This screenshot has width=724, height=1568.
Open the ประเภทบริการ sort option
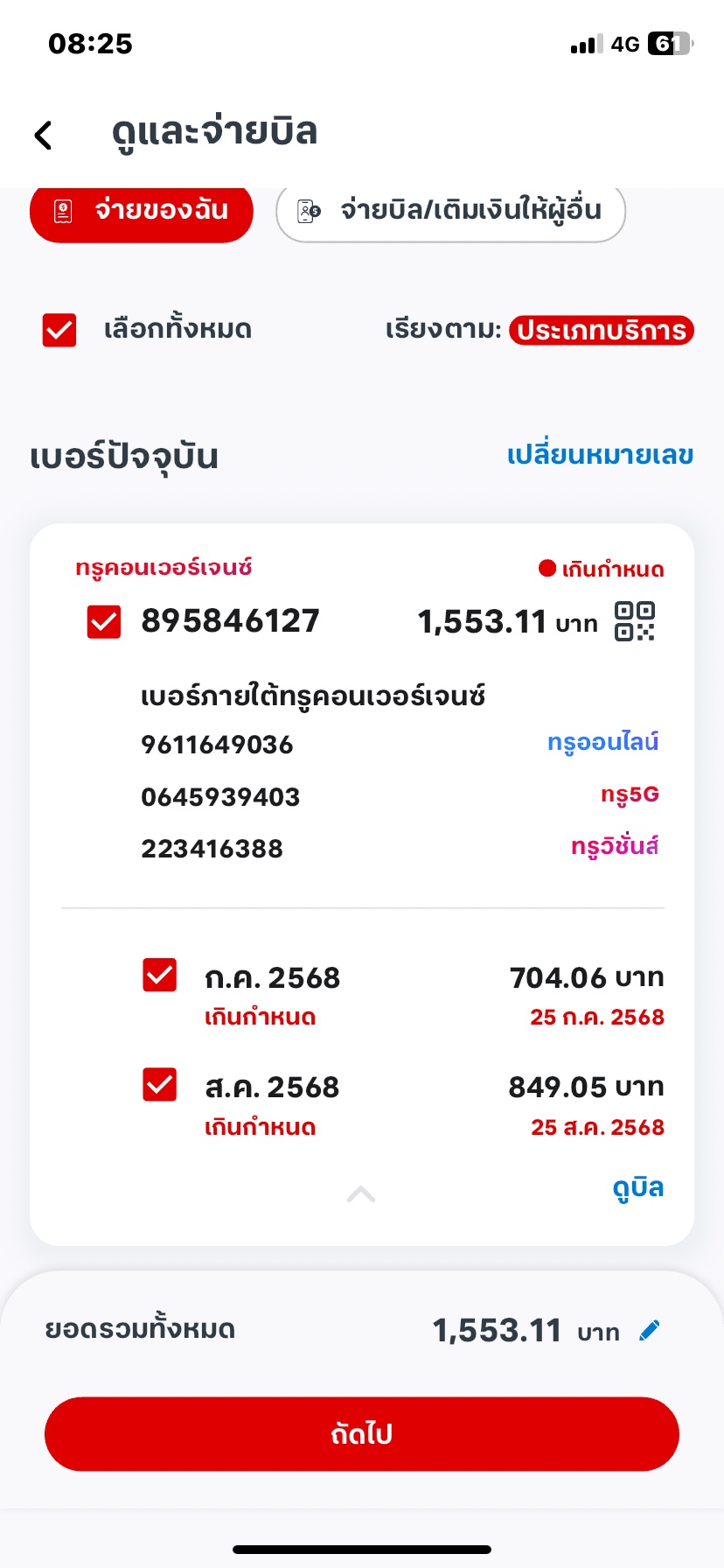coord(602,331)
